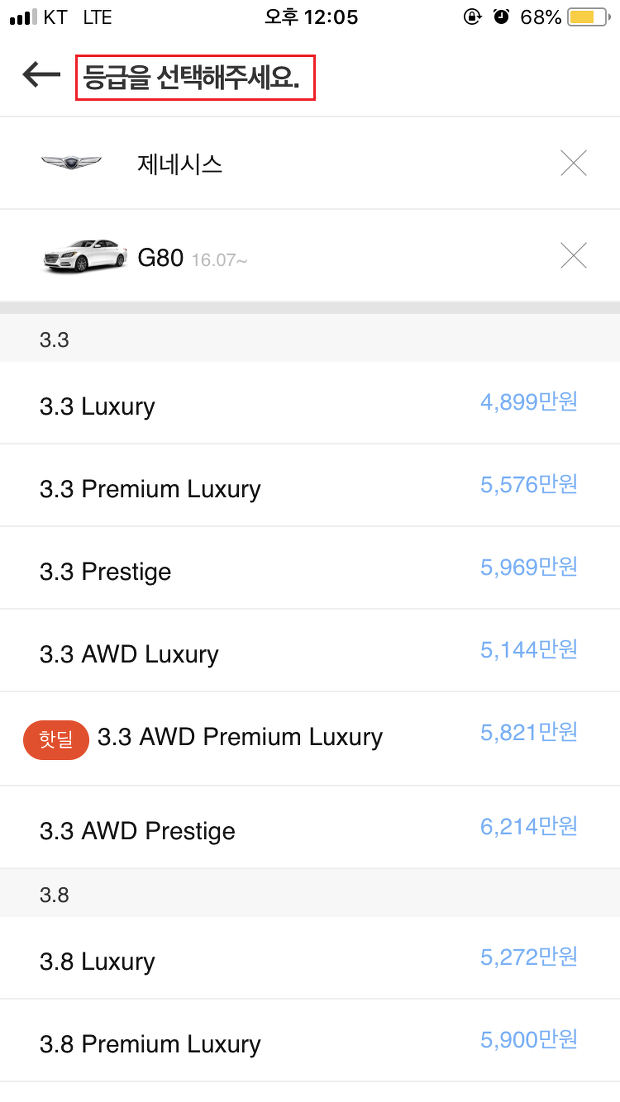The height and width of the screenshot is (1102, 620).
Task: Clear the G80 model selection
Action: pos(574,255)
